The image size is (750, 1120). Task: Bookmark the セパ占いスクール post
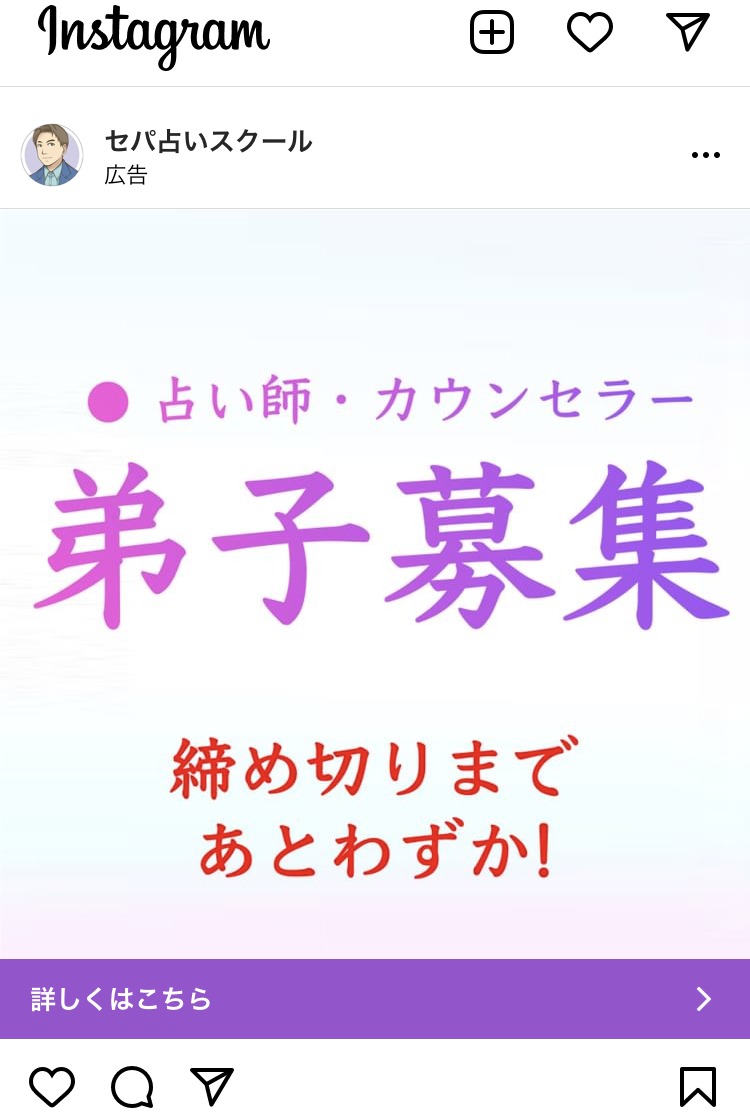click(697, 1086)
